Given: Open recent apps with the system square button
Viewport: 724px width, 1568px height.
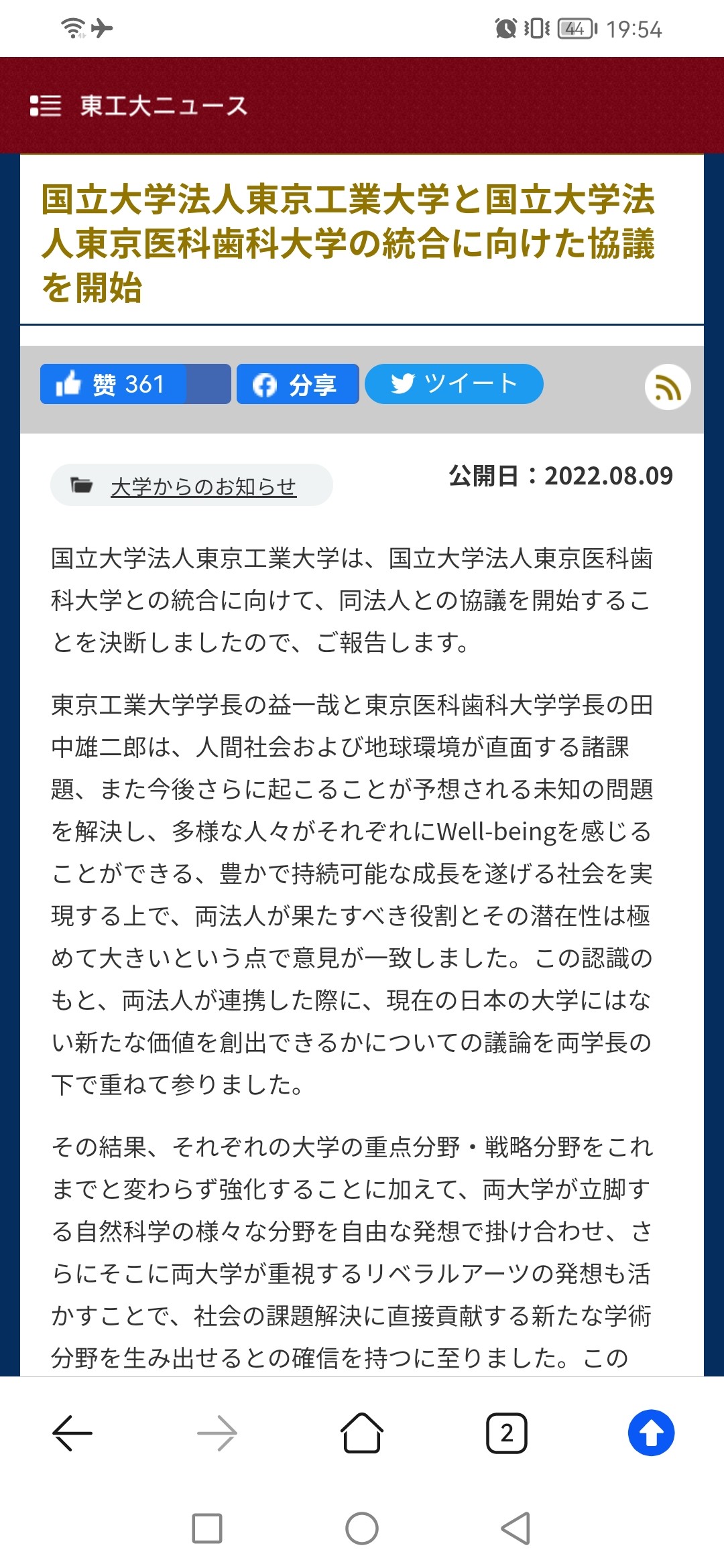Looking at the screenshot, I should (207, 1528).
